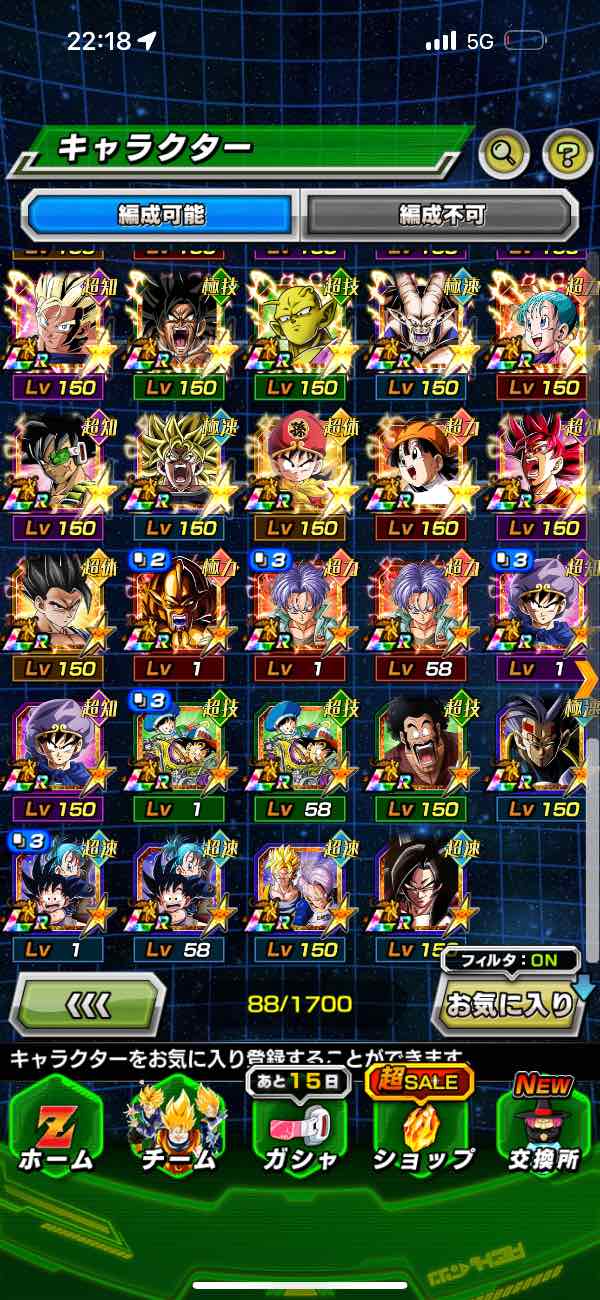
Task: Switch to the 編成不可 tab
Action: pos(441,214)
